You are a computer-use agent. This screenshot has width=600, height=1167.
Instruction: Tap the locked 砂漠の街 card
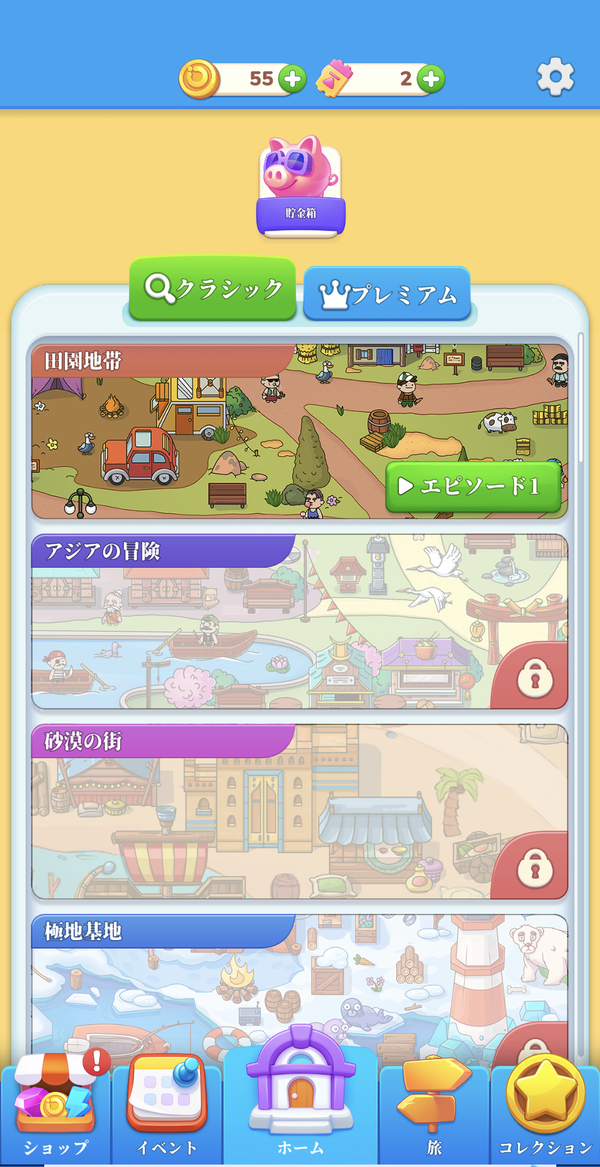(x=299, y=811)
